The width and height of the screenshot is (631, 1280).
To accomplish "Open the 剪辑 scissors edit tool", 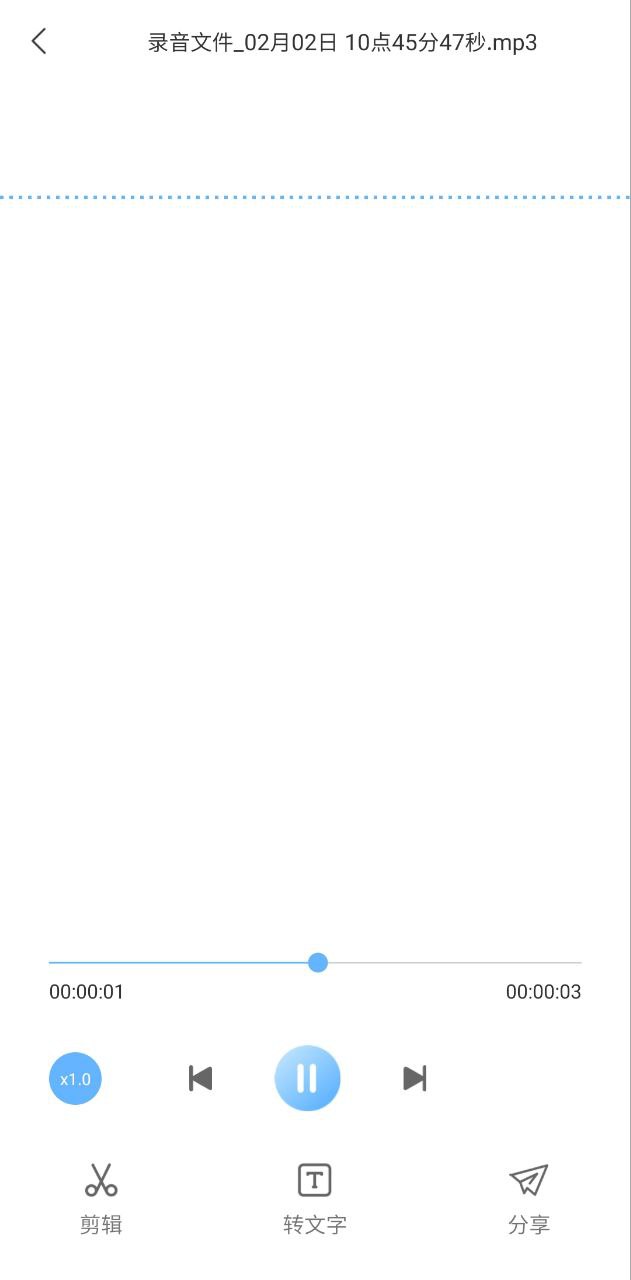I will point(101,1197).
